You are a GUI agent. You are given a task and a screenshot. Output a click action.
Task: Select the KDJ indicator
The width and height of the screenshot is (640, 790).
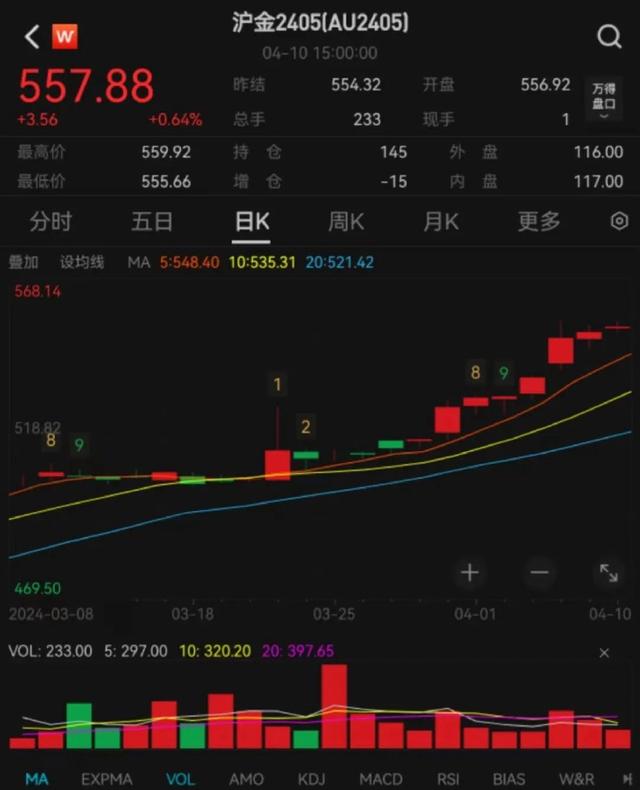pyautogui.click(x=312, y=778)
